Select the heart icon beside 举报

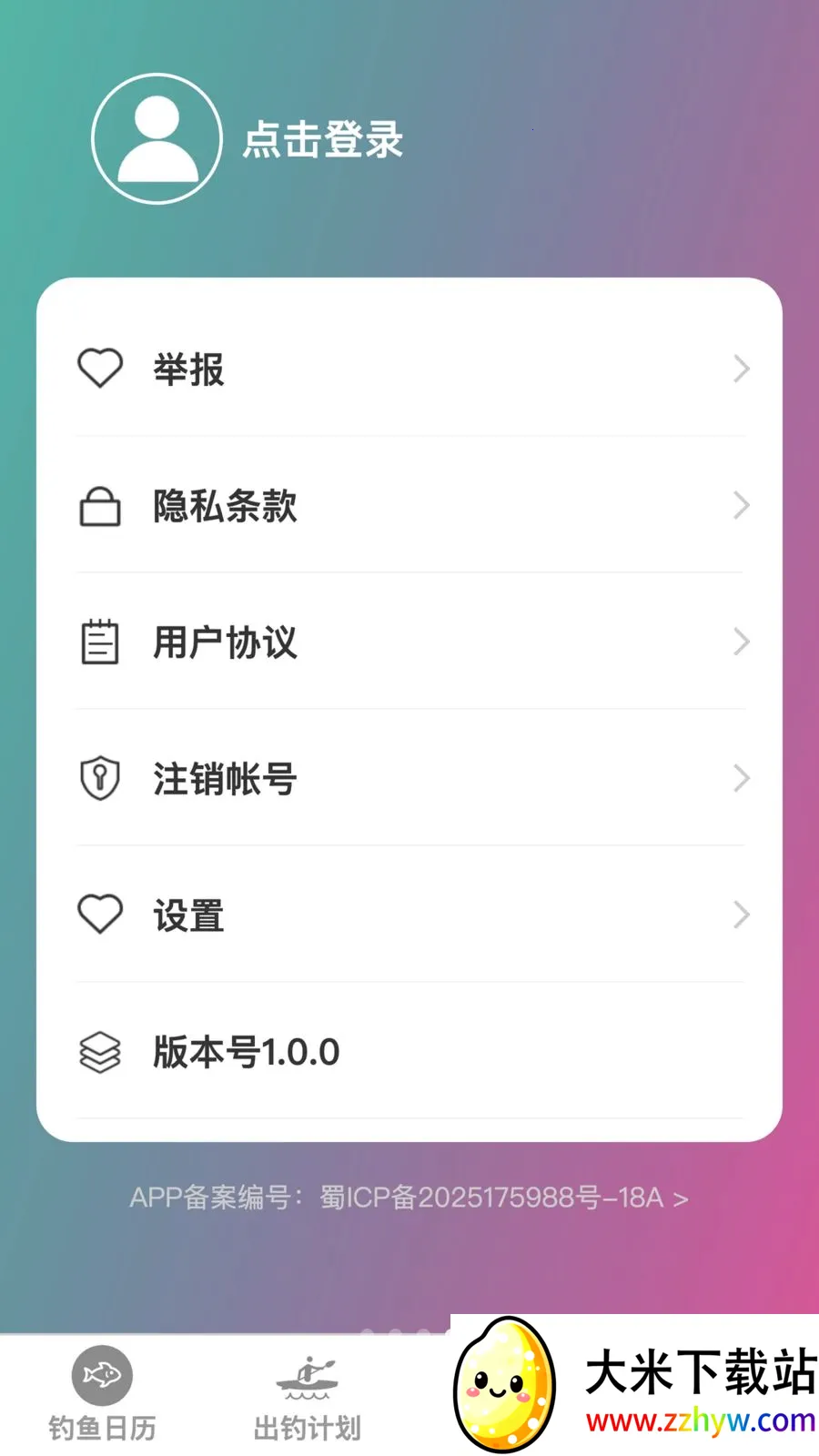click(100, 368)
